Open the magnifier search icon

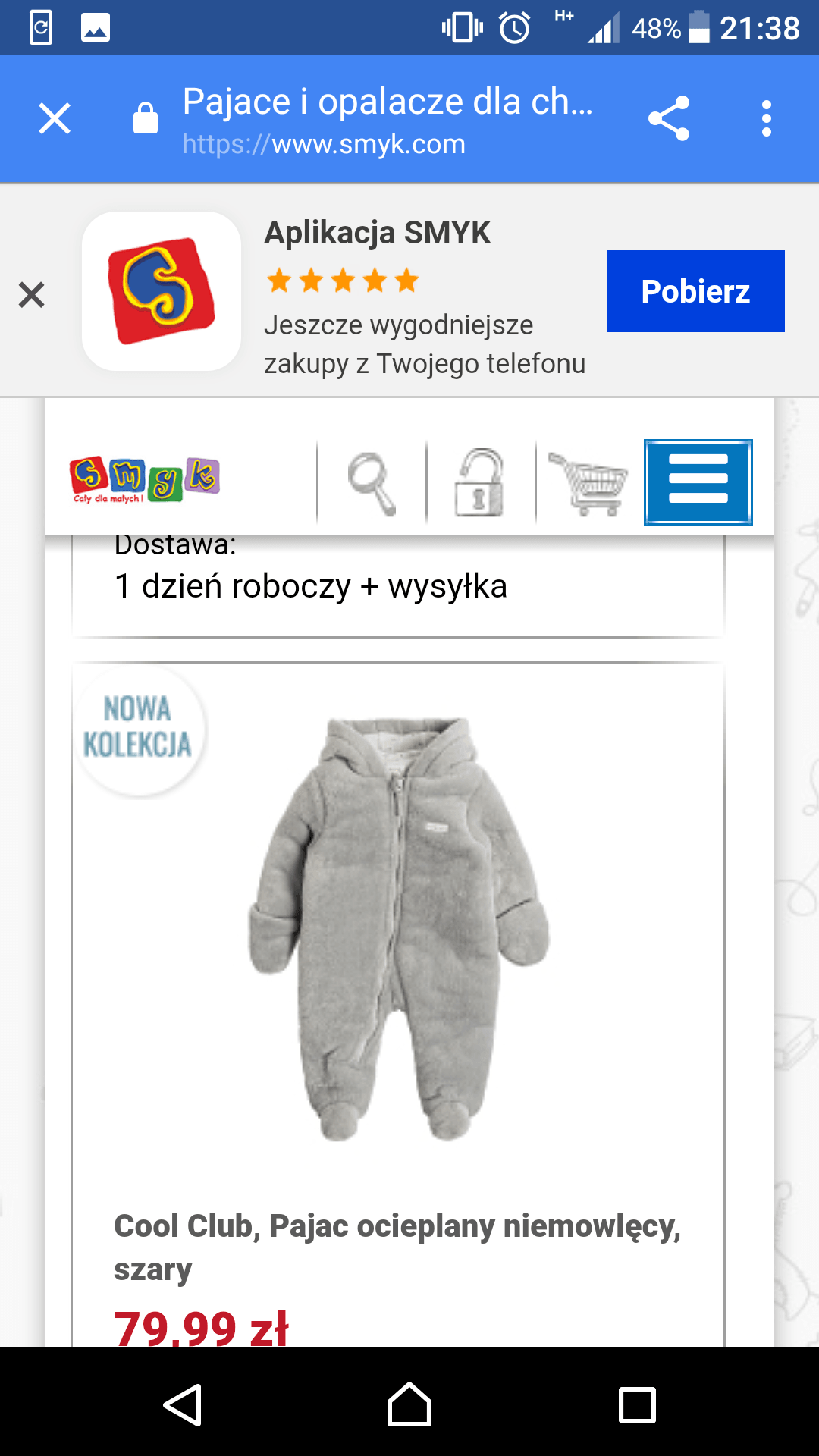[x=372, y=482]
